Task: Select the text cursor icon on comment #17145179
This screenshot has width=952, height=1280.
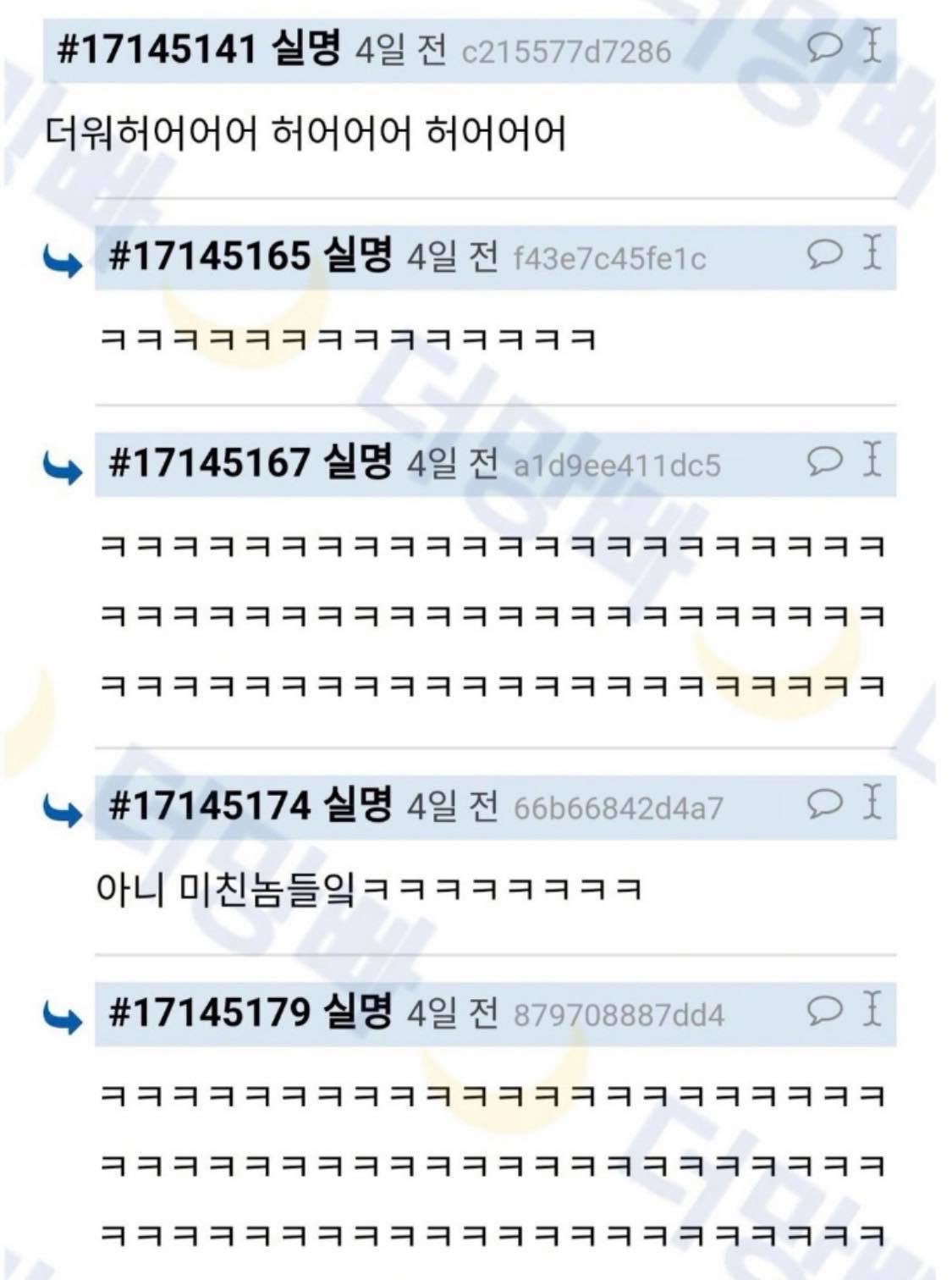Action: coord(872,1007)
